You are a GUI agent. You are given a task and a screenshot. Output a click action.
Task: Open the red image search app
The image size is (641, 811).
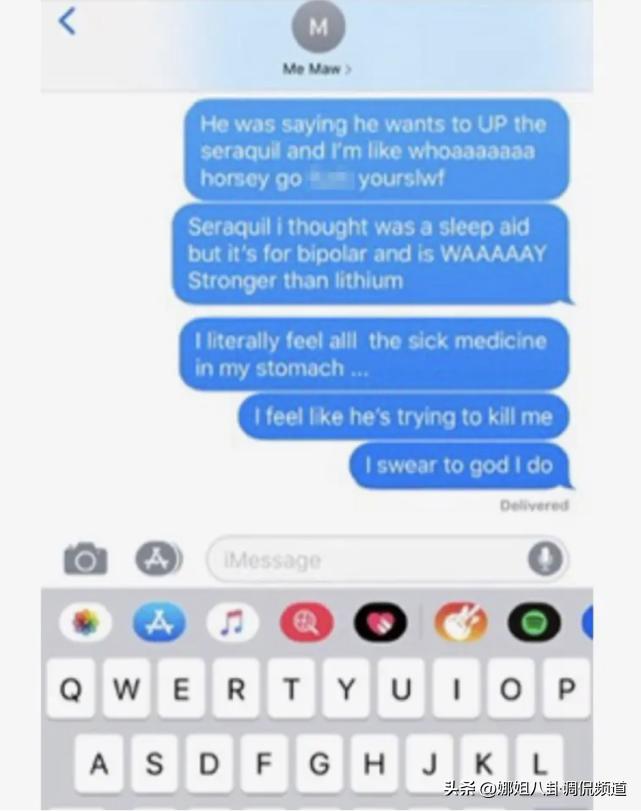point(306,623)
